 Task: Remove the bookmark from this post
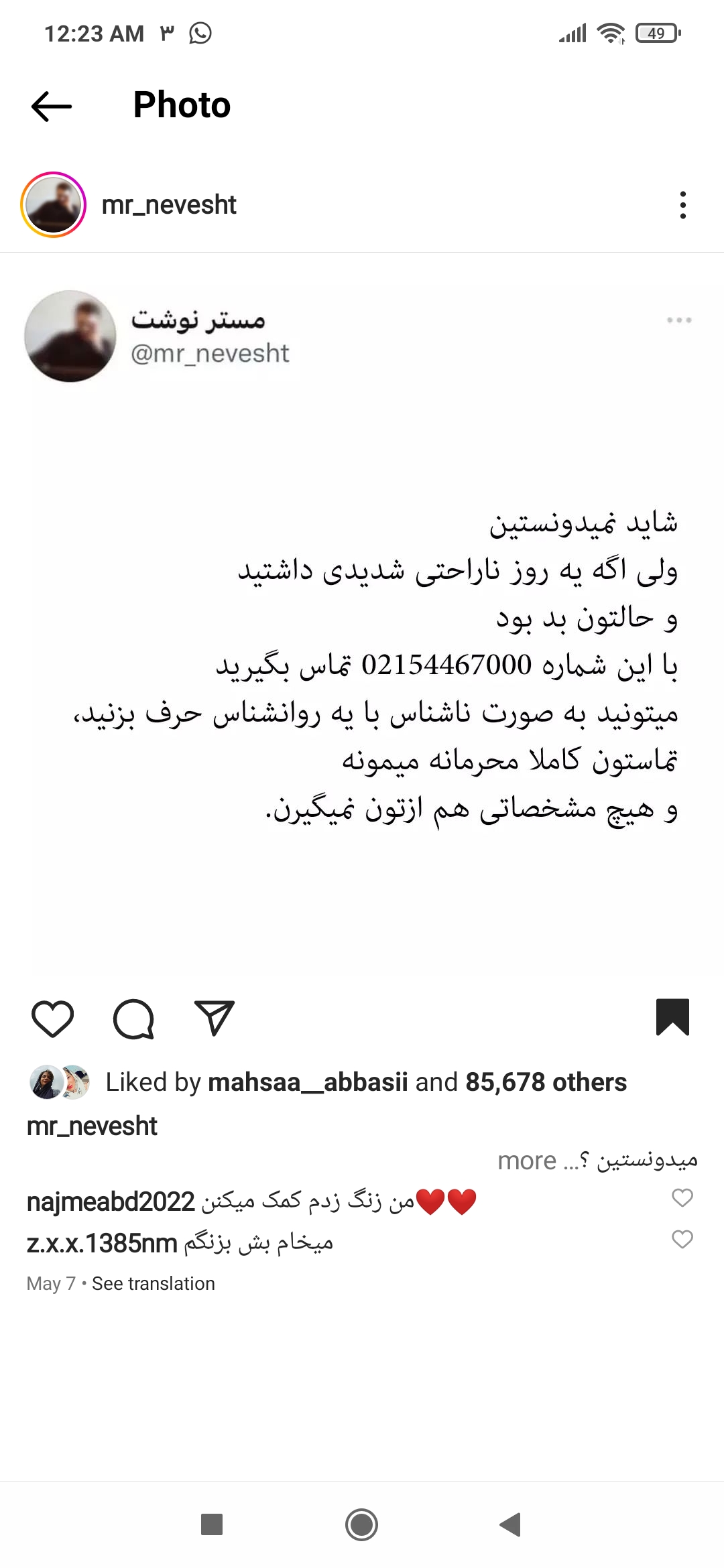[x=672, y=1017]
